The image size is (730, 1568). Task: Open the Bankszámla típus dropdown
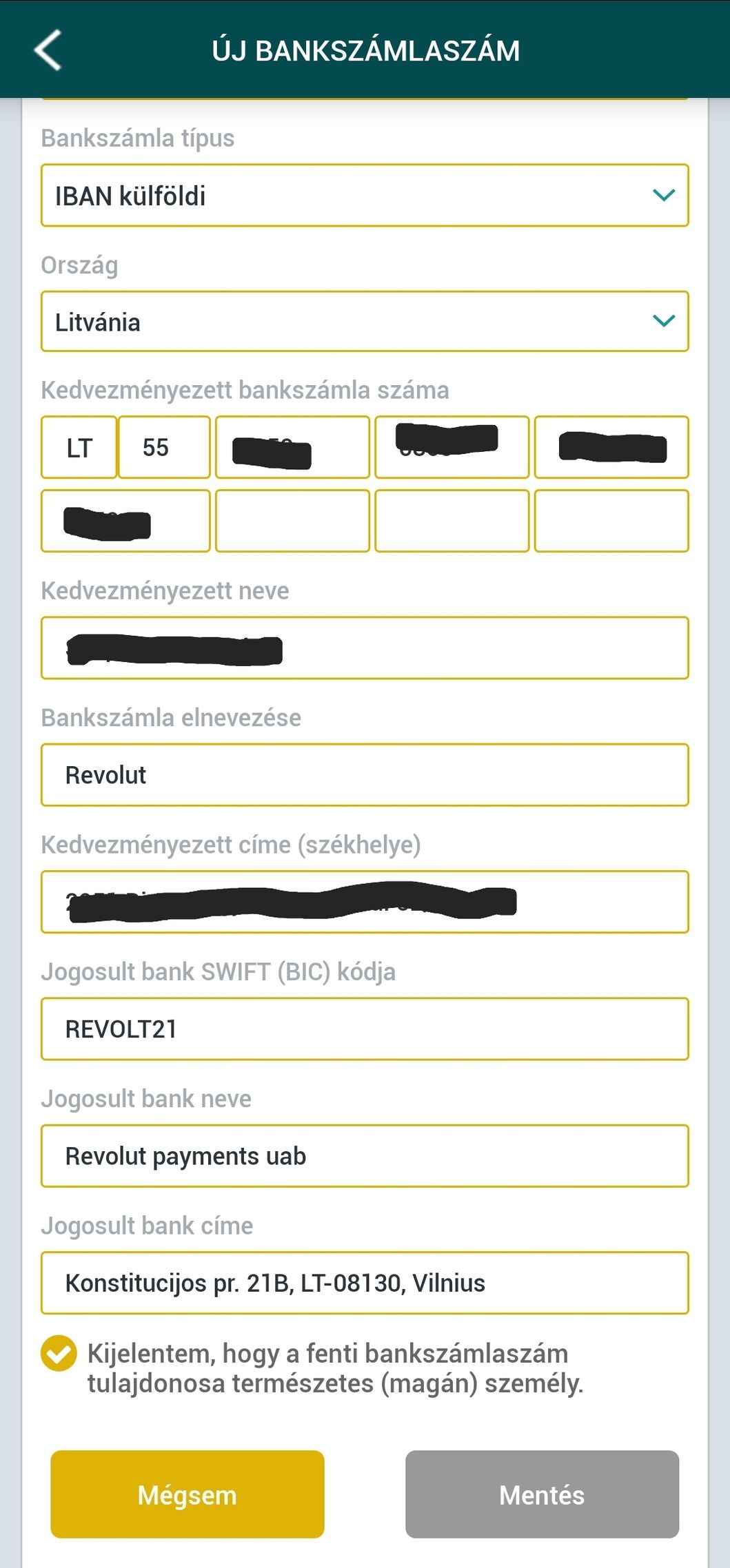[x=365, y=195]
